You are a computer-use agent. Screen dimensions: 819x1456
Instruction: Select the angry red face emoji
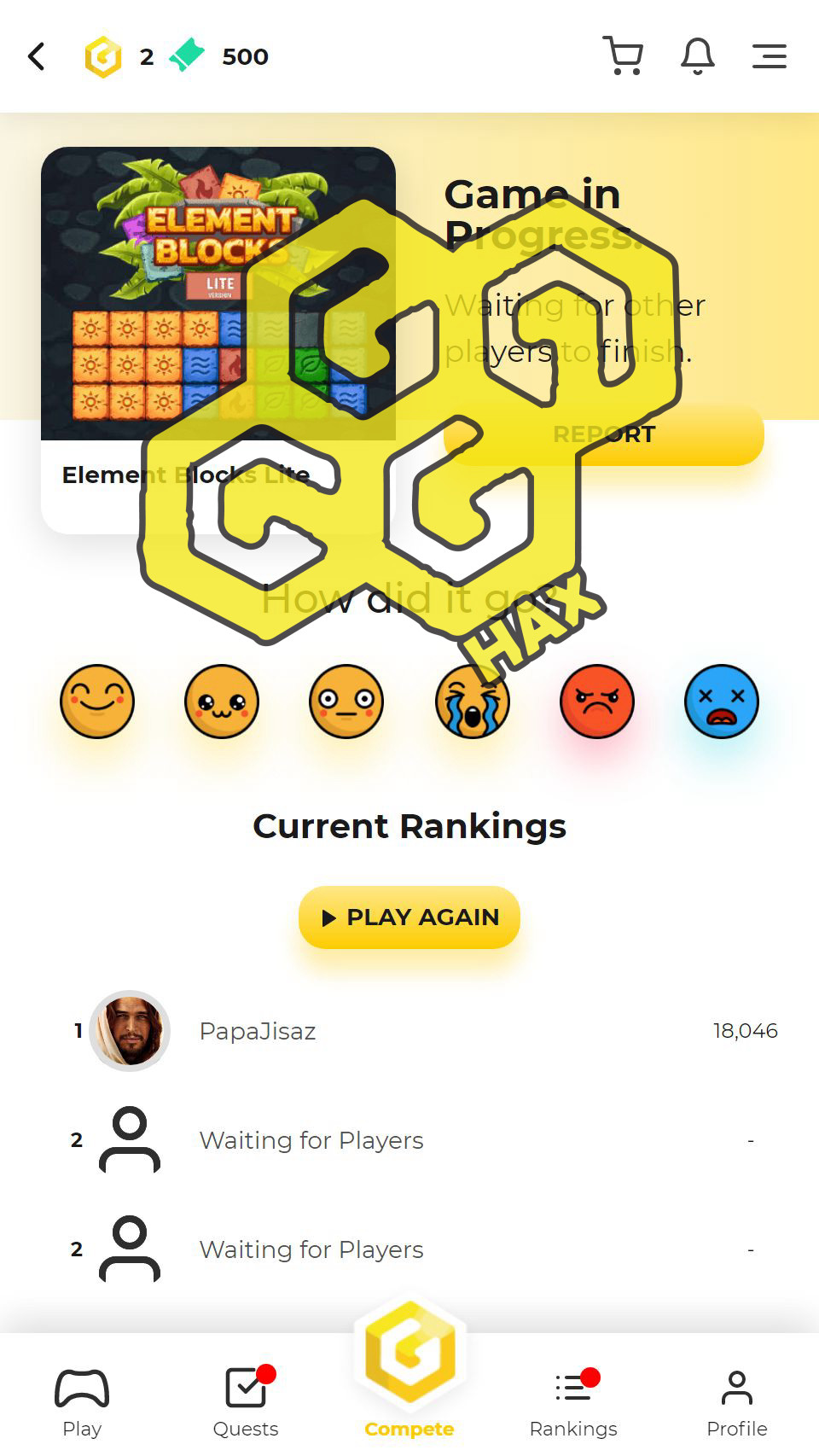point(597,702)
